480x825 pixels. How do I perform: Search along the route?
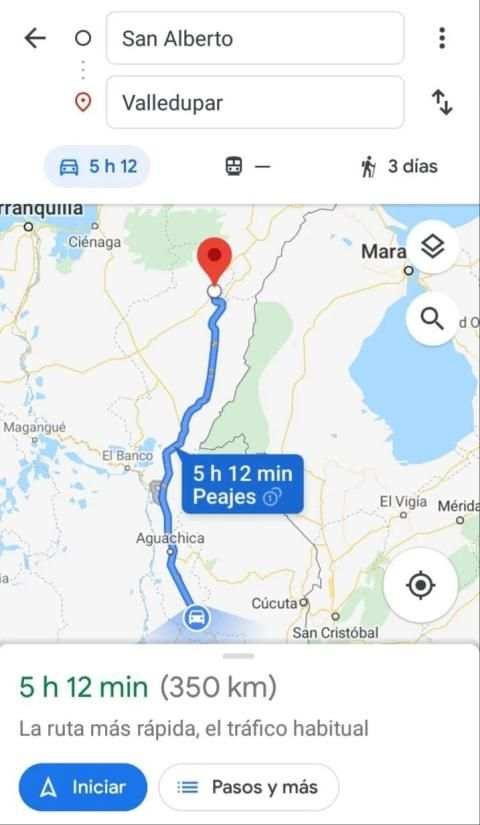pos(433,318)
